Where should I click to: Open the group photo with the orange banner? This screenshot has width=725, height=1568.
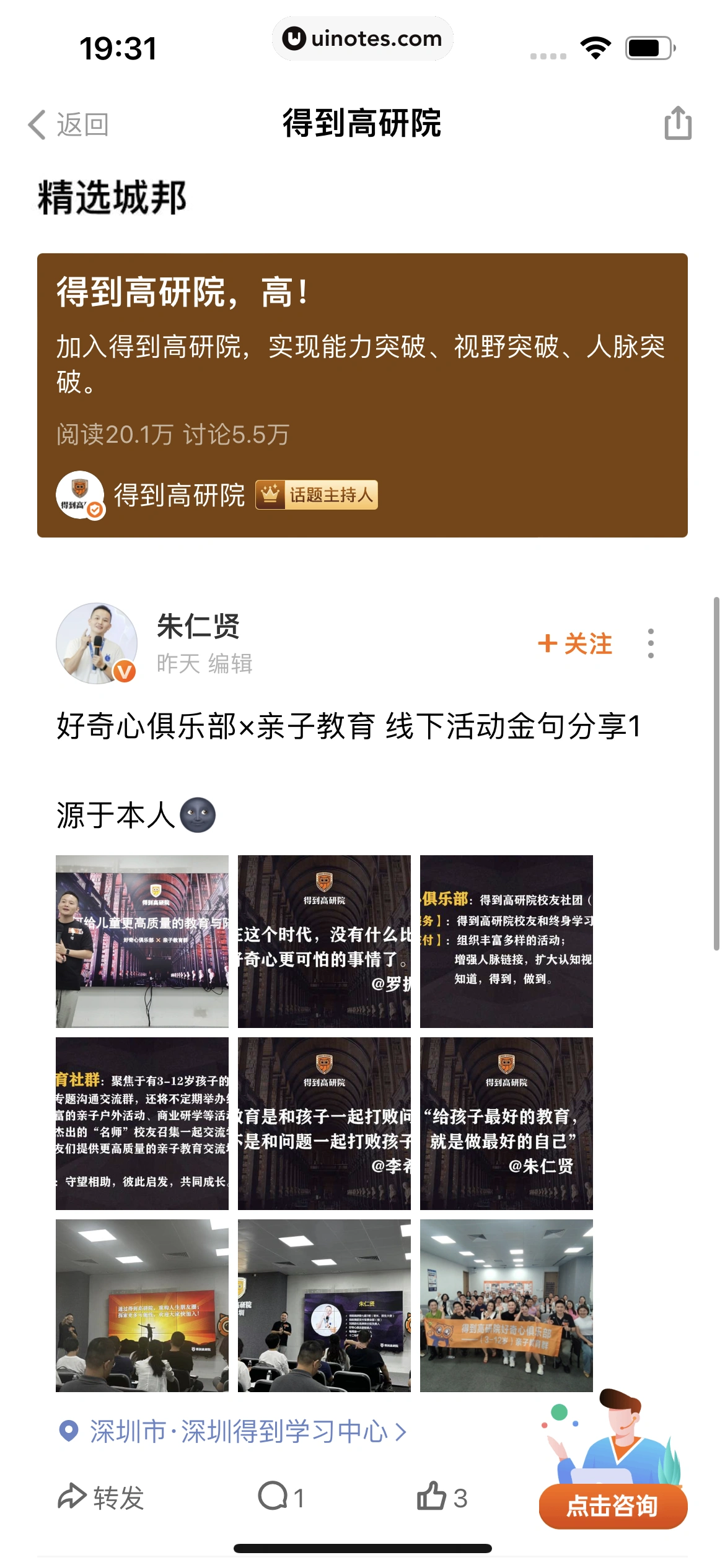[x=506, y=1305]
